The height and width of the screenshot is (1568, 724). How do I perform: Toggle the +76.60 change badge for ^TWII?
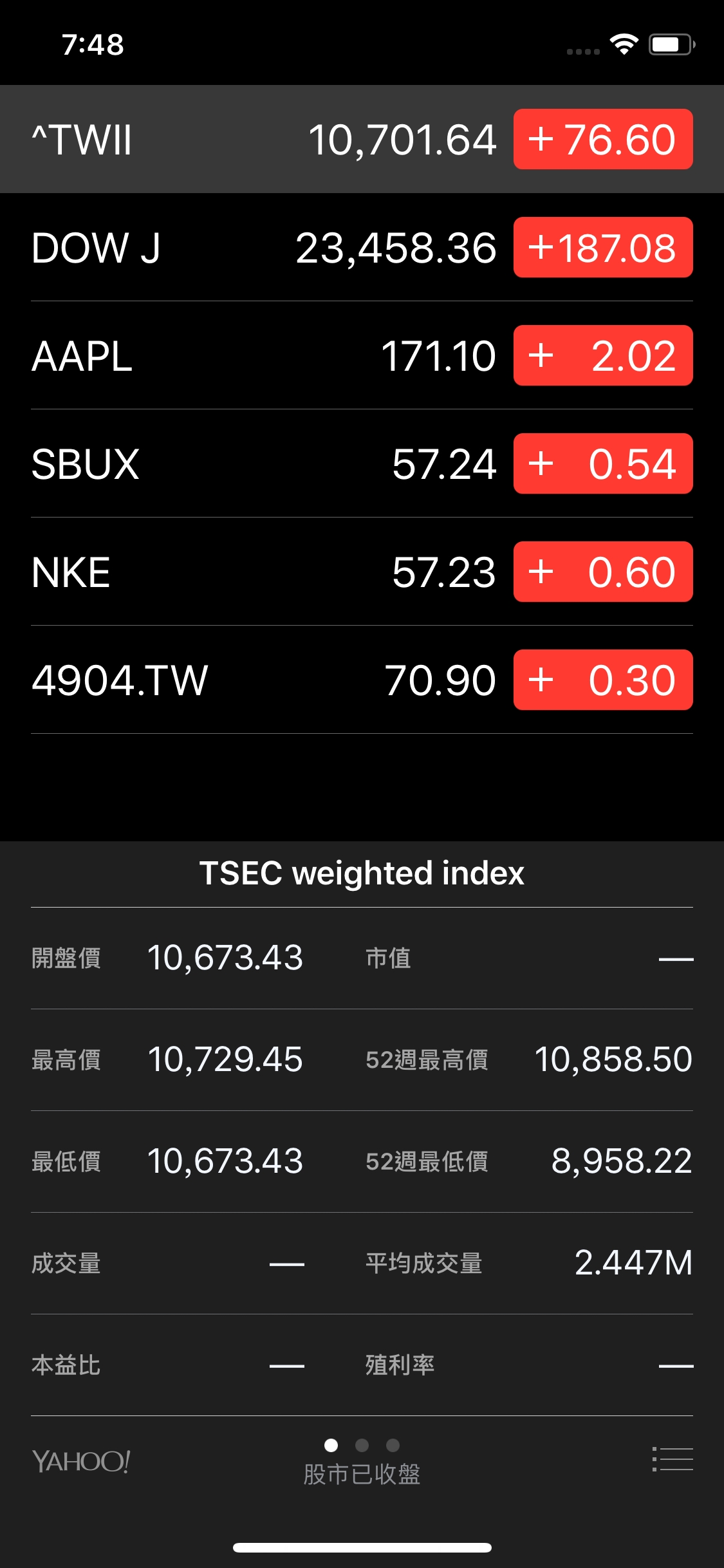point(603,139)
